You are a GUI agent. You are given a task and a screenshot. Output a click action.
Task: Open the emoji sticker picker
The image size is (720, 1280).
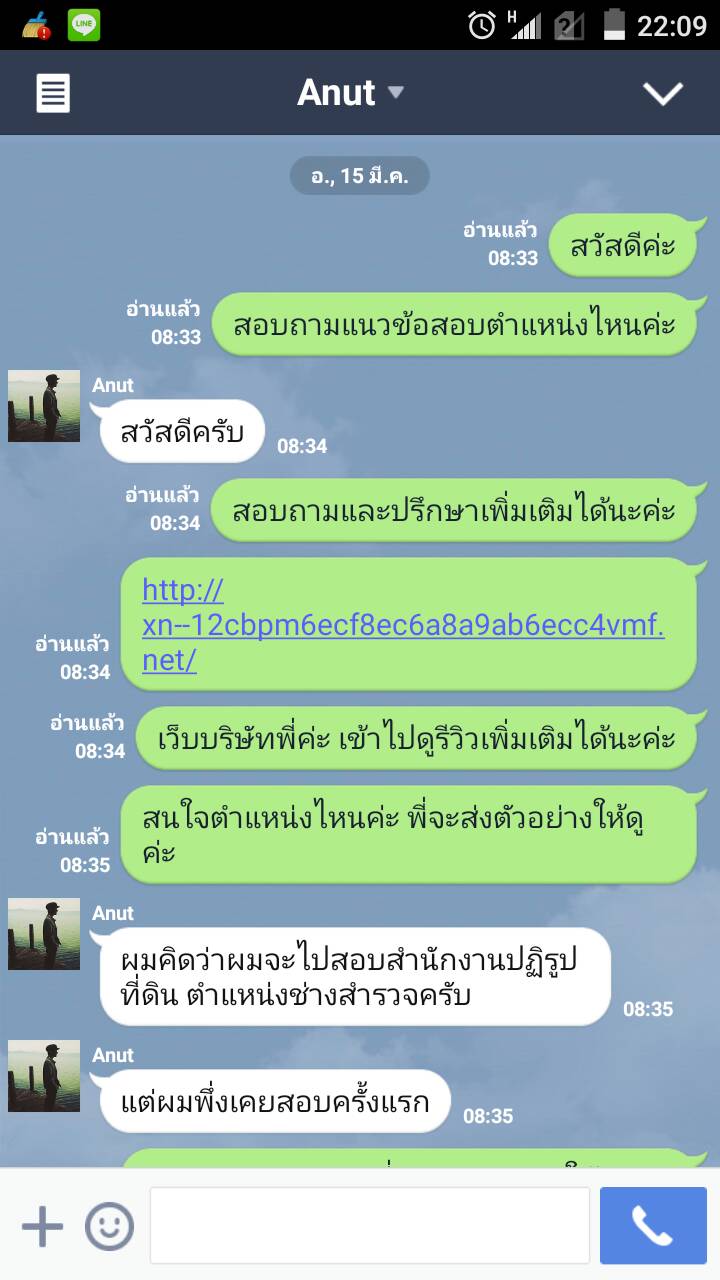click(x=109, y=1226)
